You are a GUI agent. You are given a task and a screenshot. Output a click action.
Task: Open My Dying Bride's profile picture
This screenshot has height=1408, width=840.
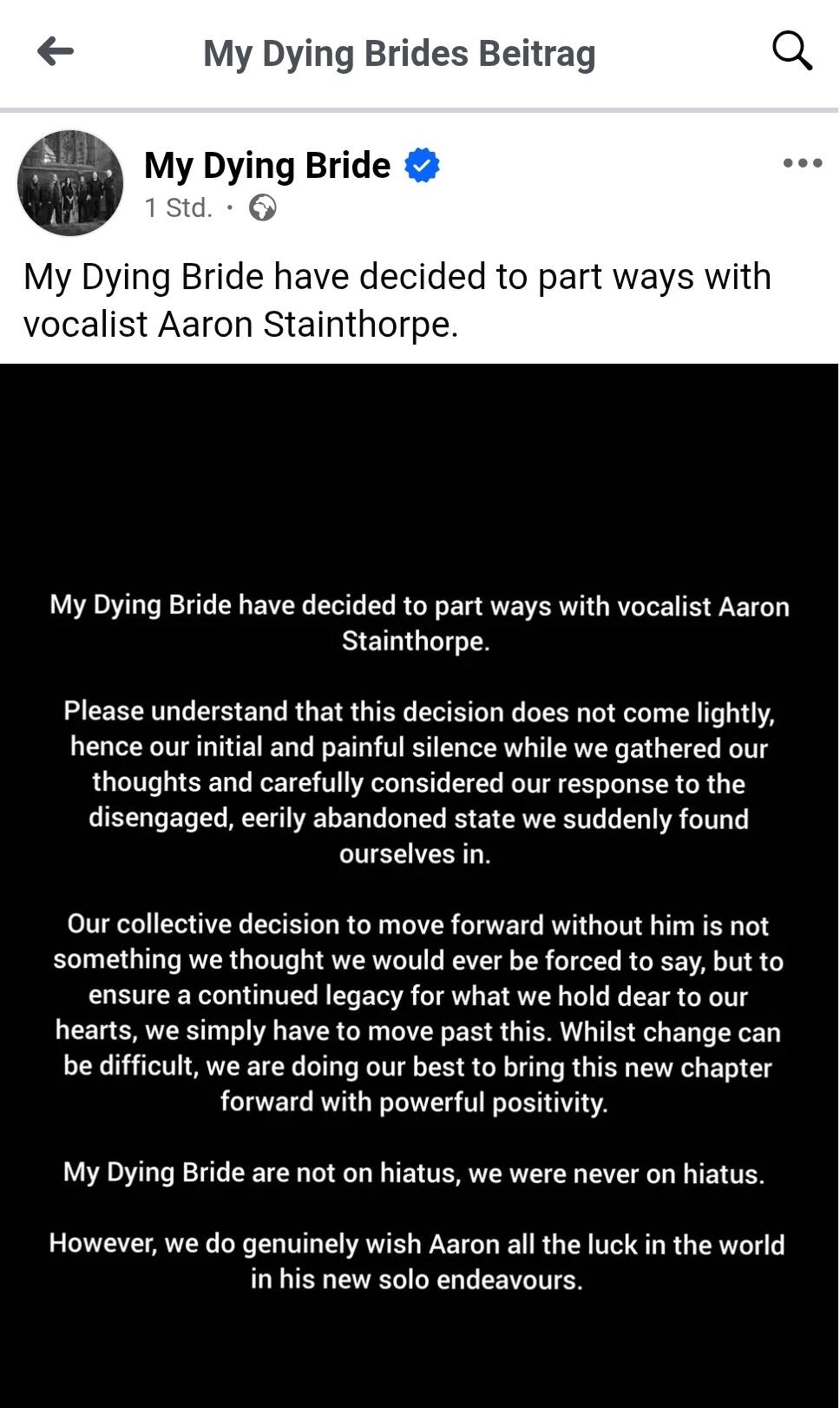70,183
